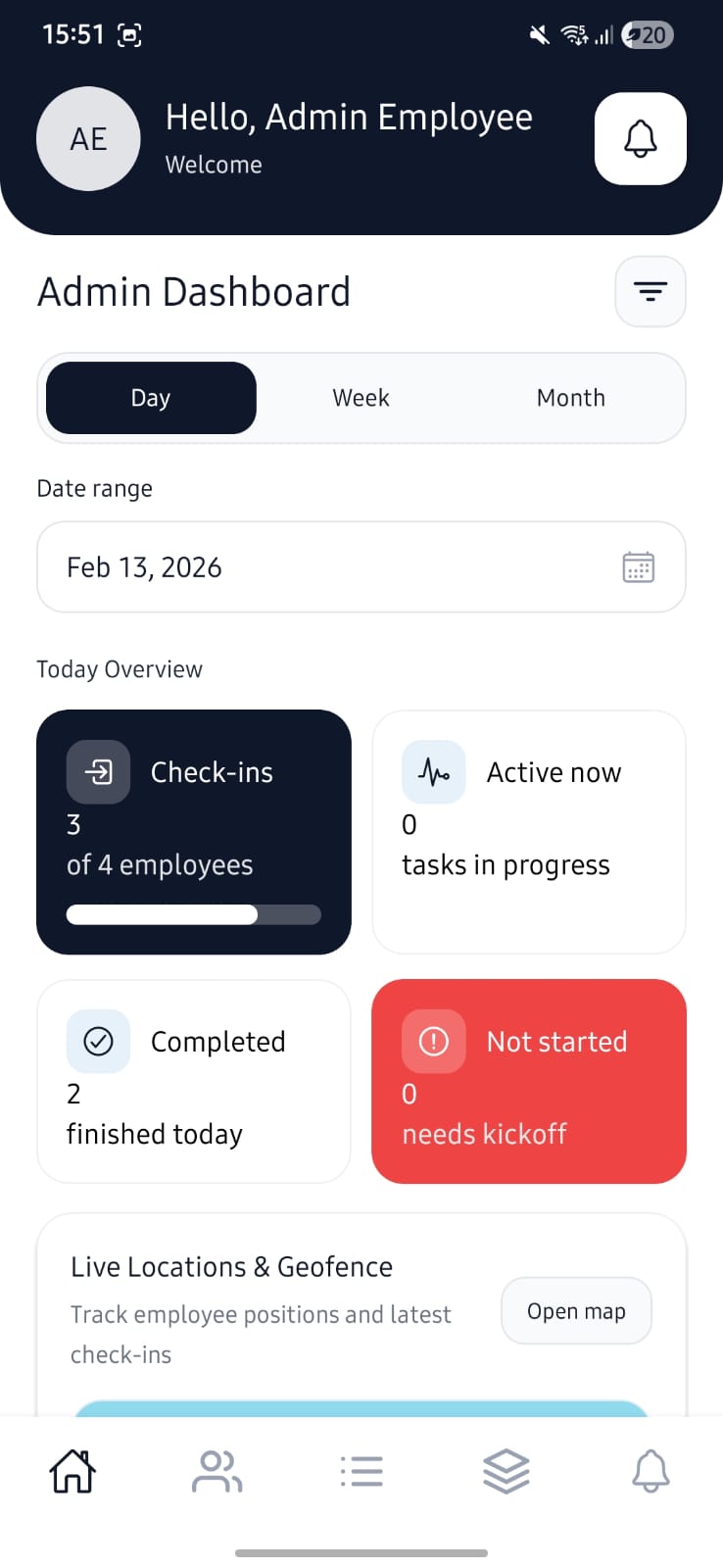Select the Home icon in the bottom navigation
This screenshot has width=723, height=1568.
click(x=72, y=1470)
